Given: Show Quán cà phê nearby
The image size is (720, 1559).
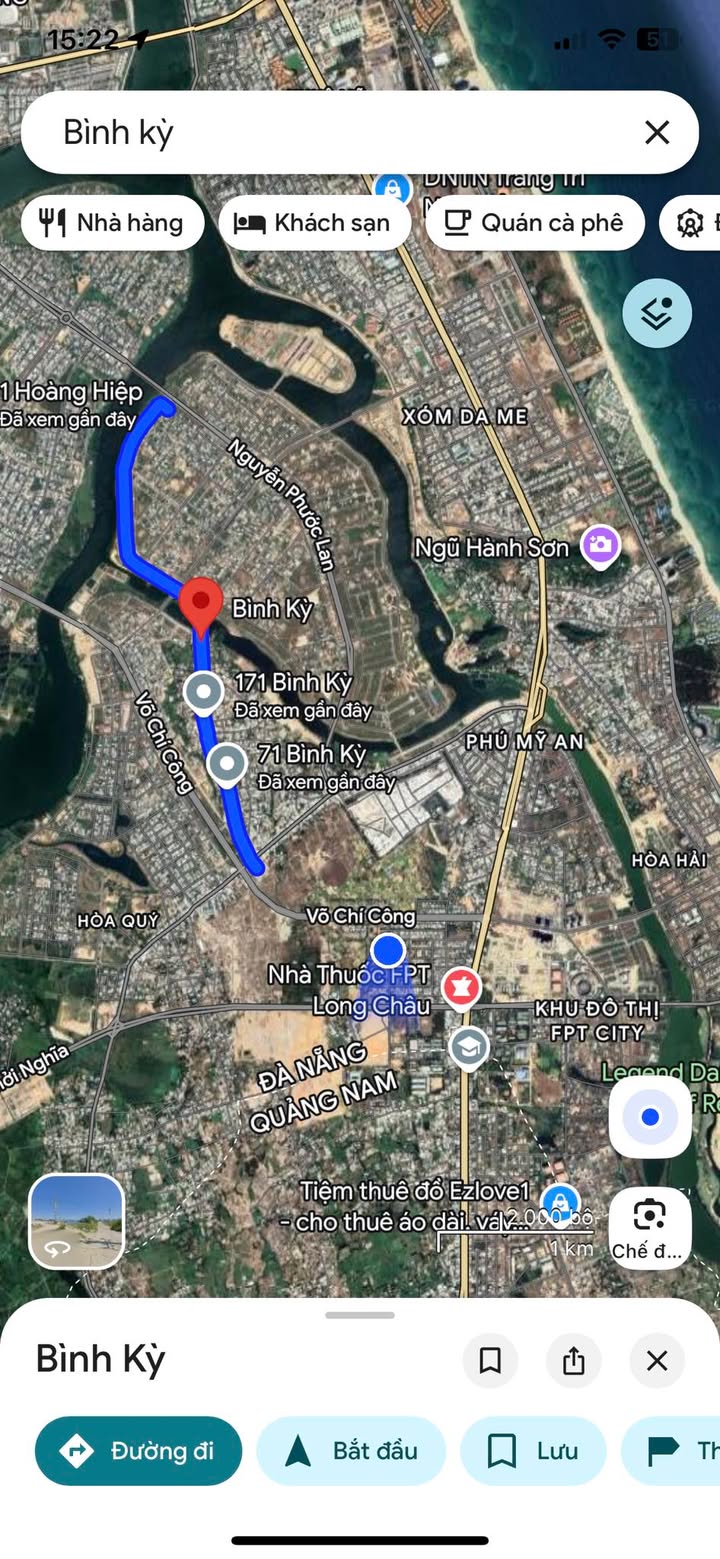Looking at the screenshot, I should pyautogui.click(x=534, y=222).
